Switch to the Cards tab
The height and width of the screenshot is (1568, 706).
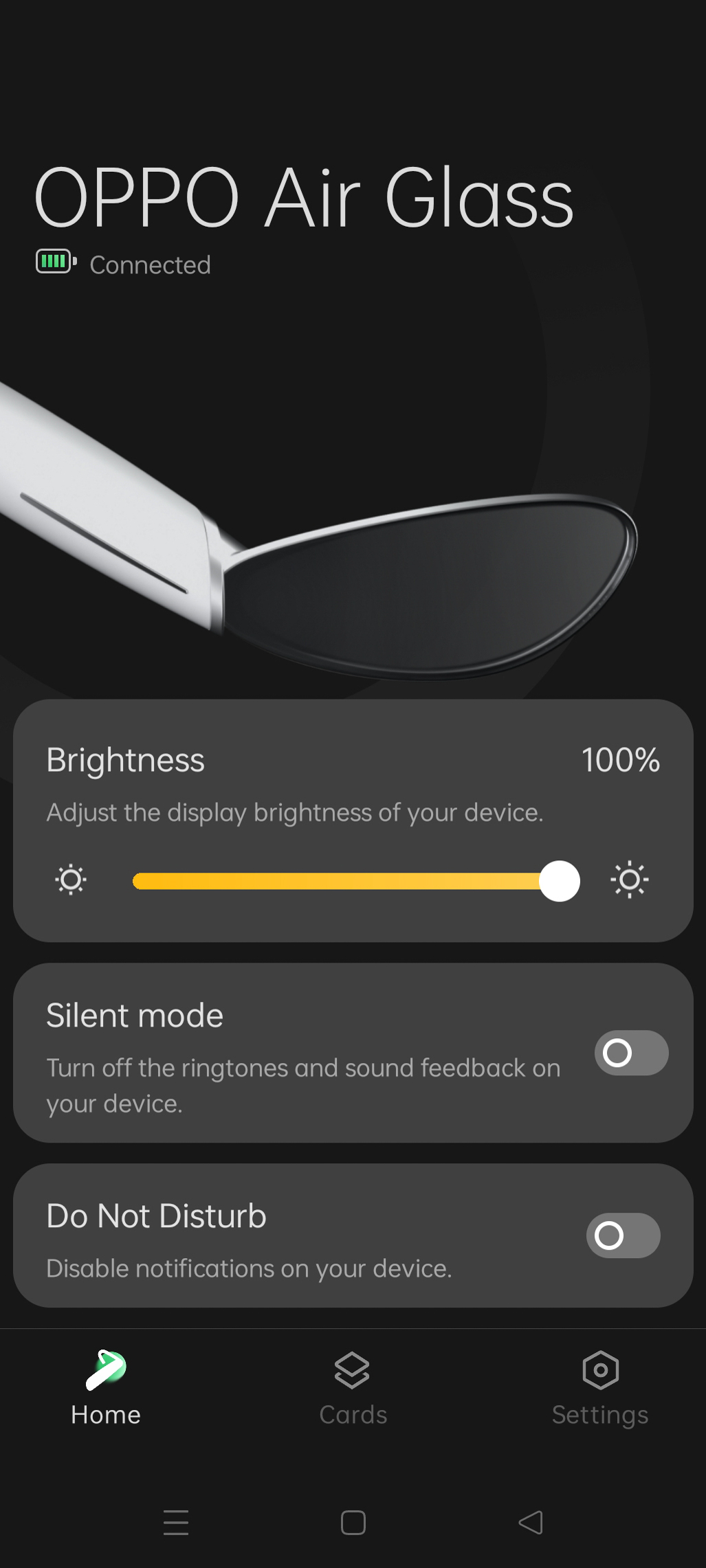[x=353, y=1388]
